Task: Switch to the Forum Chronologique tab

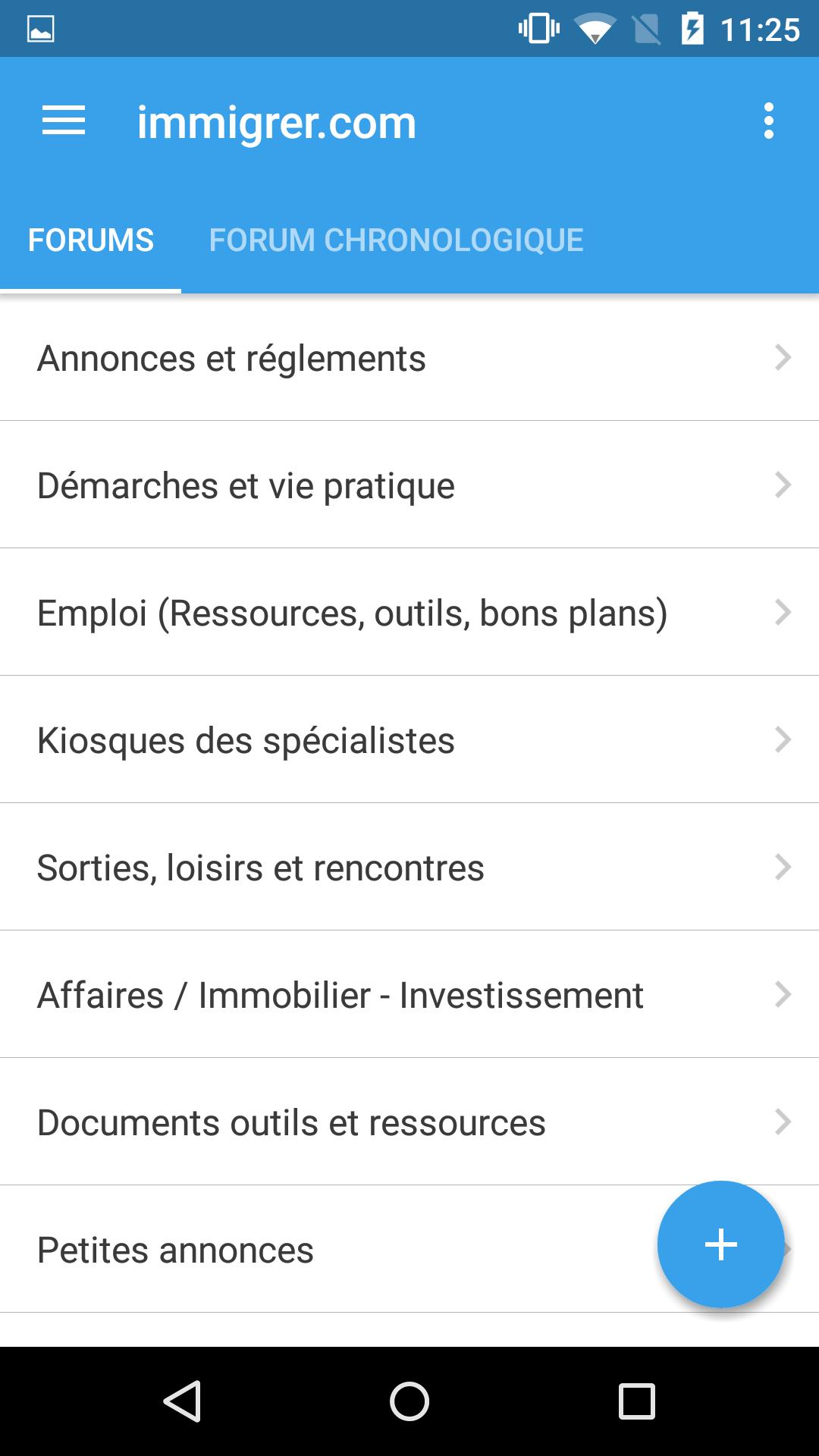Action: (396, 240)
